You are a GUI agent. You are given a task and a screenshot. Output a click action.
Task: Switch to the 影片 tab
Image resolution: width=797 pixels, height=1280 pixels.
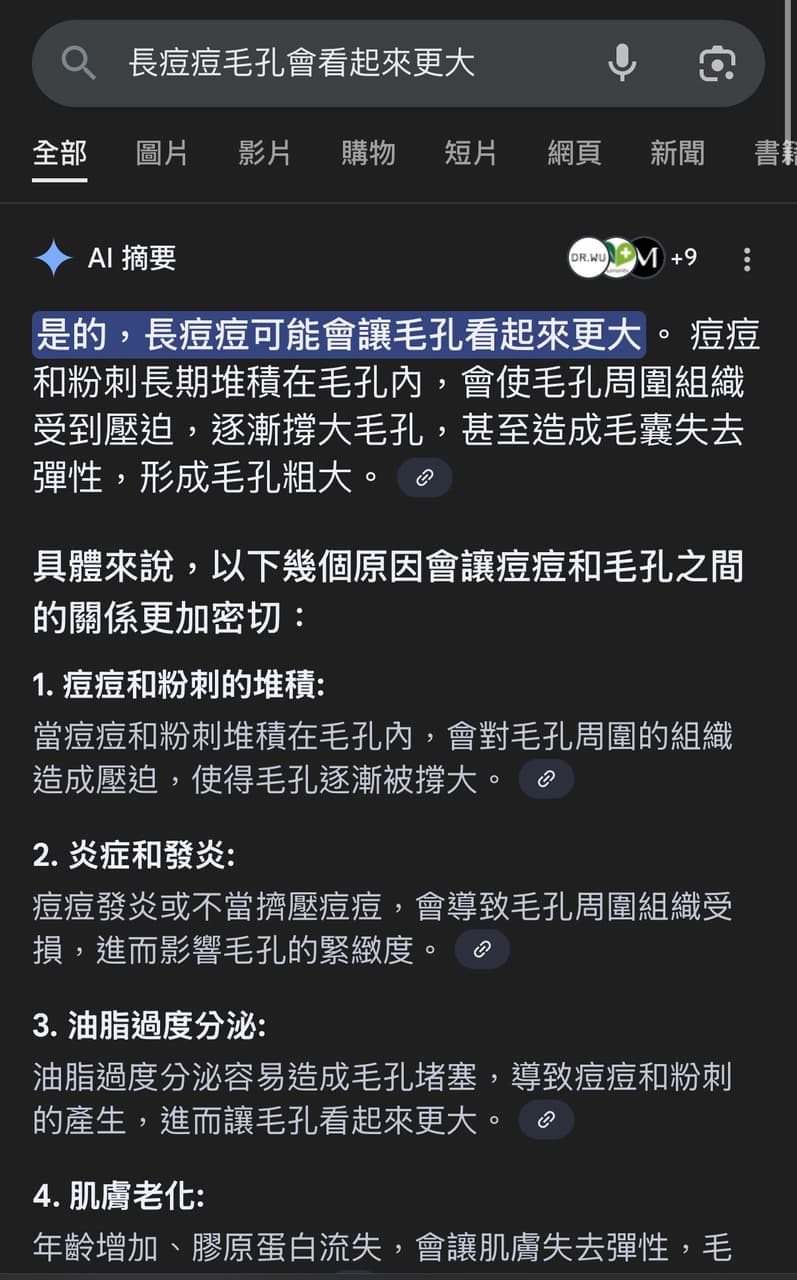tap(265, 153)
